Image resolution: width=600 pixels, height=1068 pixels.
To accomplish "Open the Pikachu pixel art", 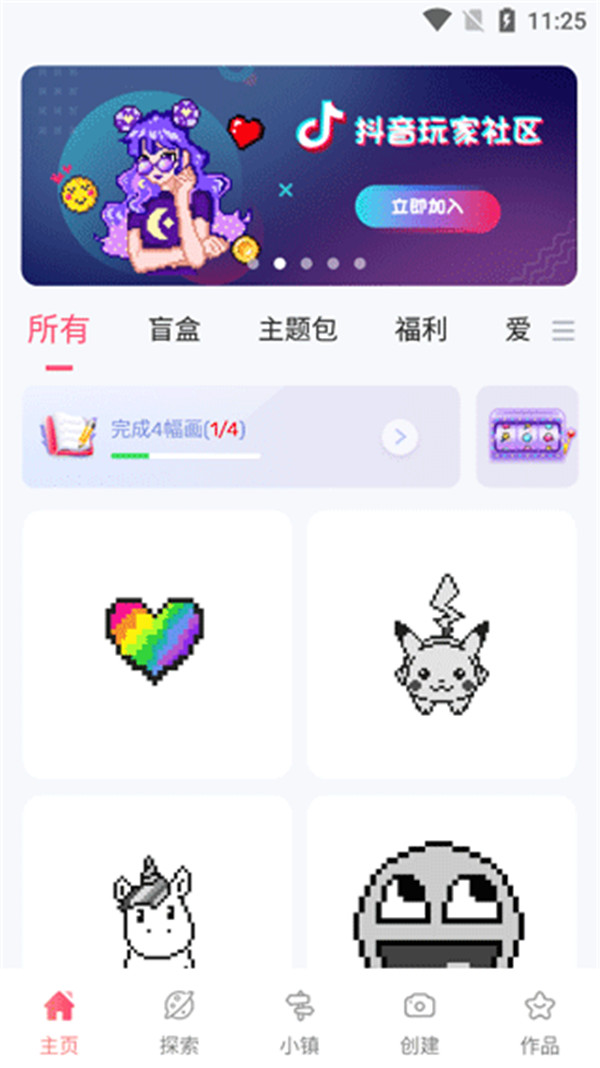I will [441, 644].
